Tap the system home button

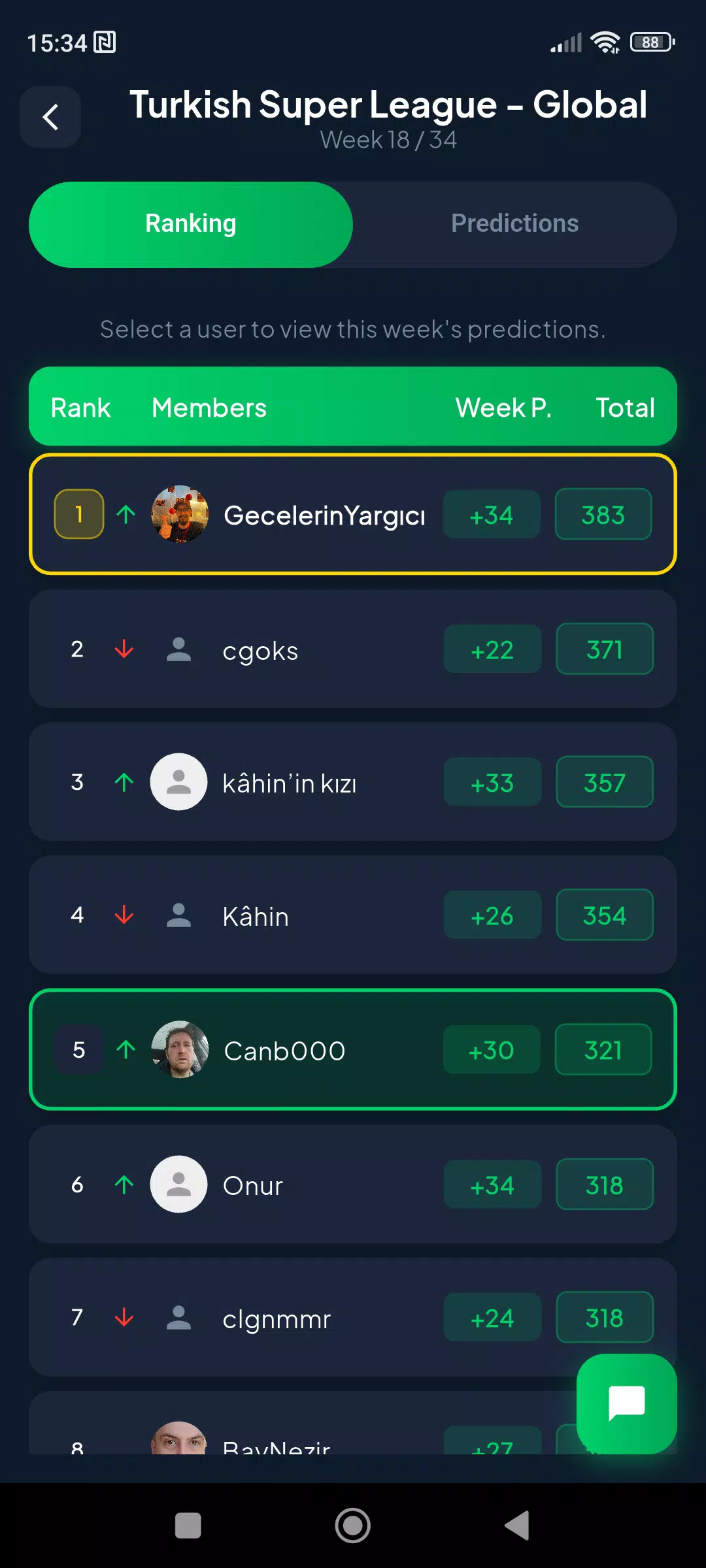pos(353,1526)
